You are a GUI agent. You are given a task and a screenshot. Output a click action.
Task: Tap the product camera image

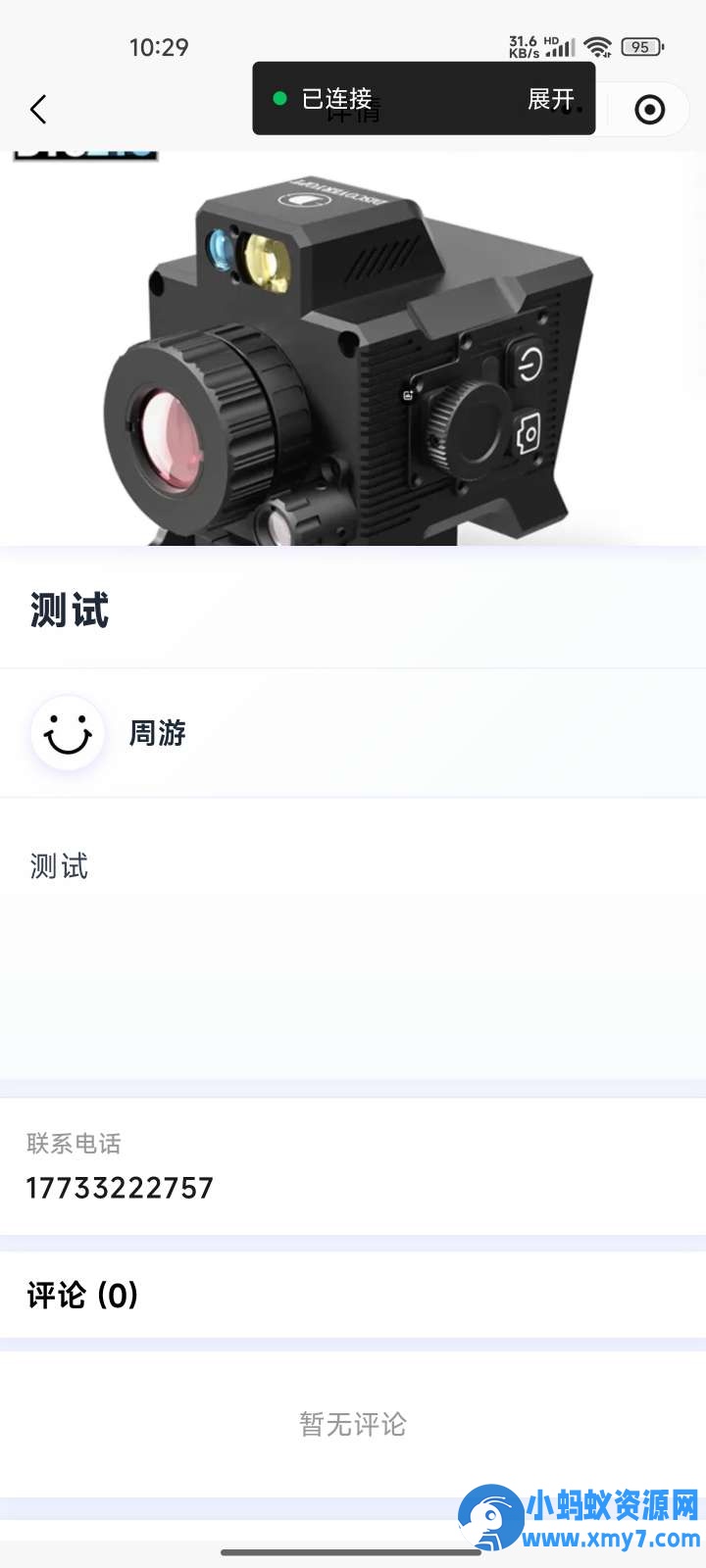pos(353,343)
